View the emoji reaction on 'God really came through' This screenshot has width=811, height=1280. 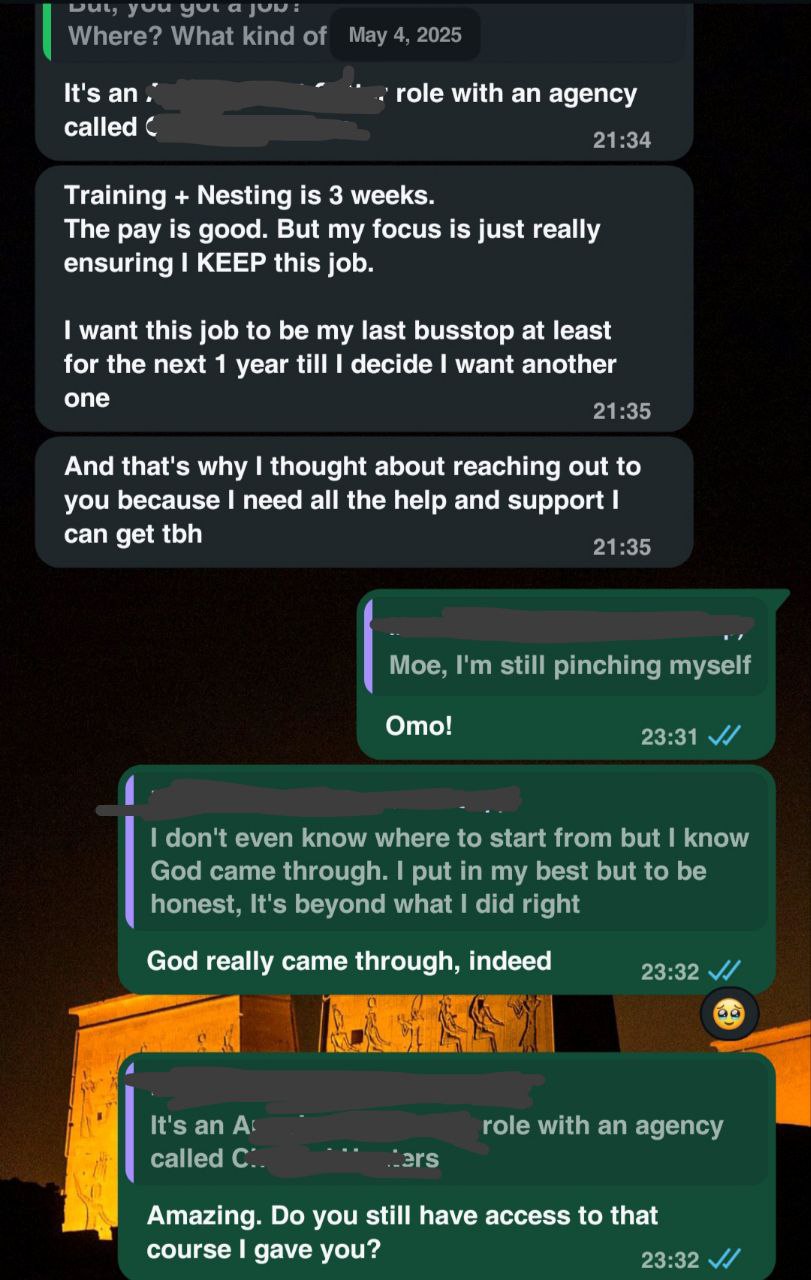point(730,1015)
